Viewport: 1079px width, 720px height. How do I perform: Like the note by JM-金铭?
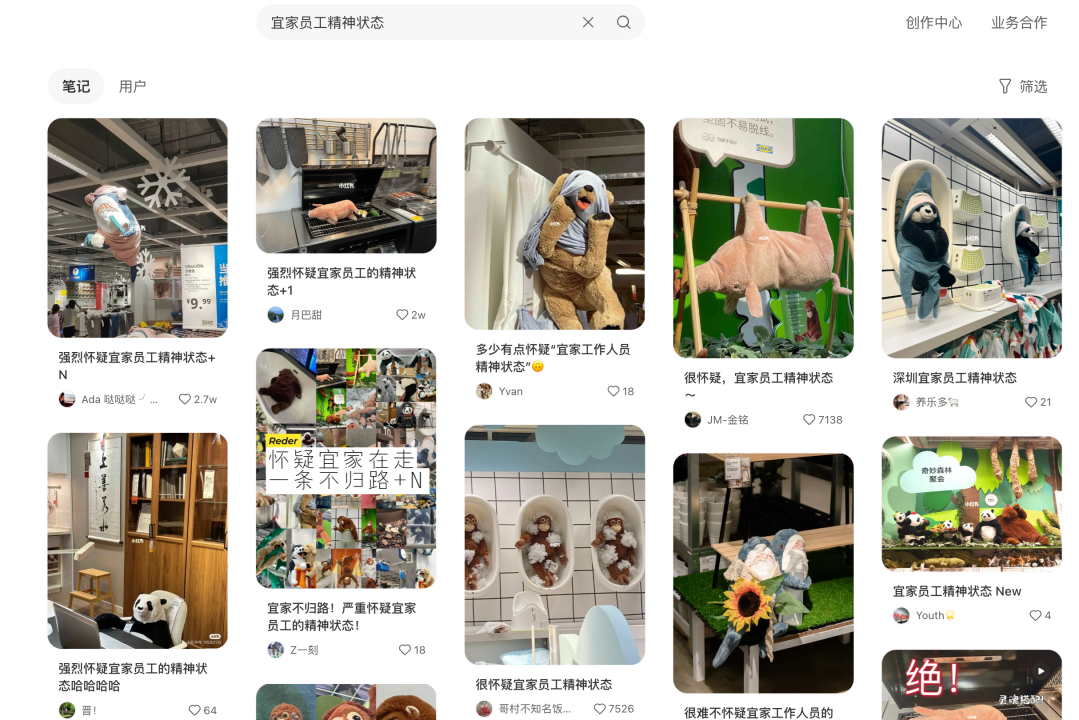coord(809,419)
